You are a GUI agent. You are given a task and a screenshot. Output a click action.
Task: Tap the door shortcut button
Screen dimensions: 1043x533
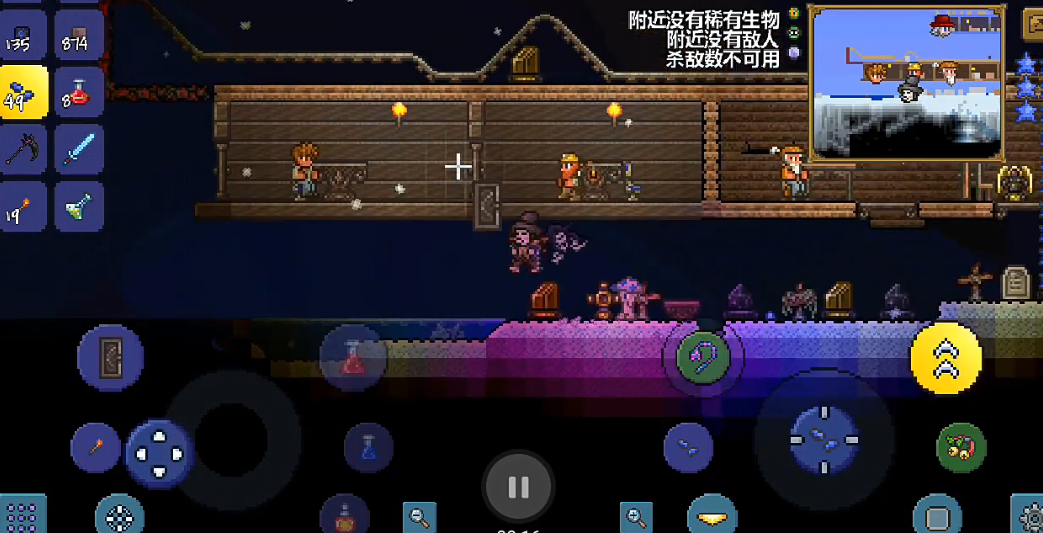click(x=110, y=357)
